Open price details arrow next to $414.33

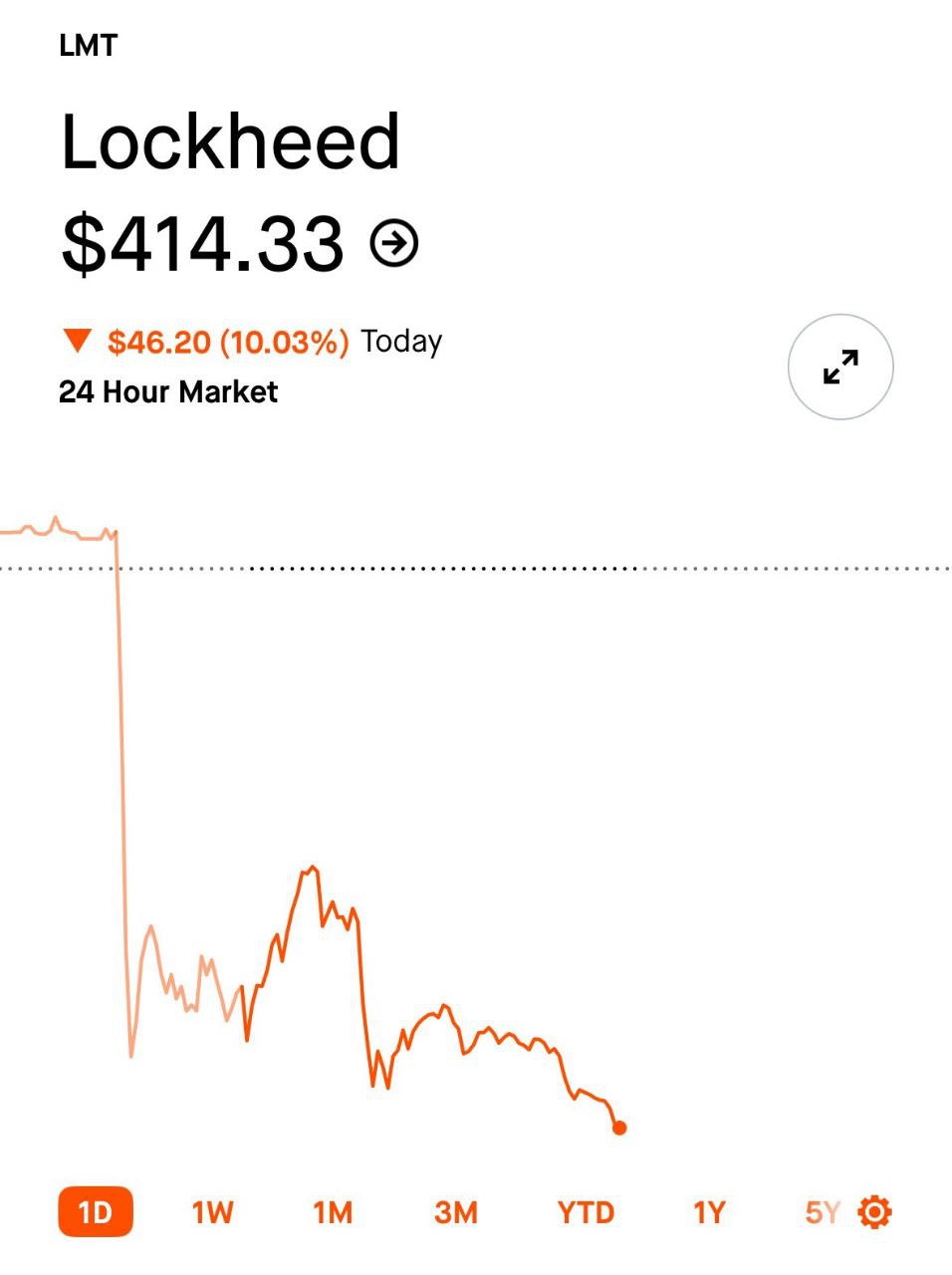(x=394, y=243)
